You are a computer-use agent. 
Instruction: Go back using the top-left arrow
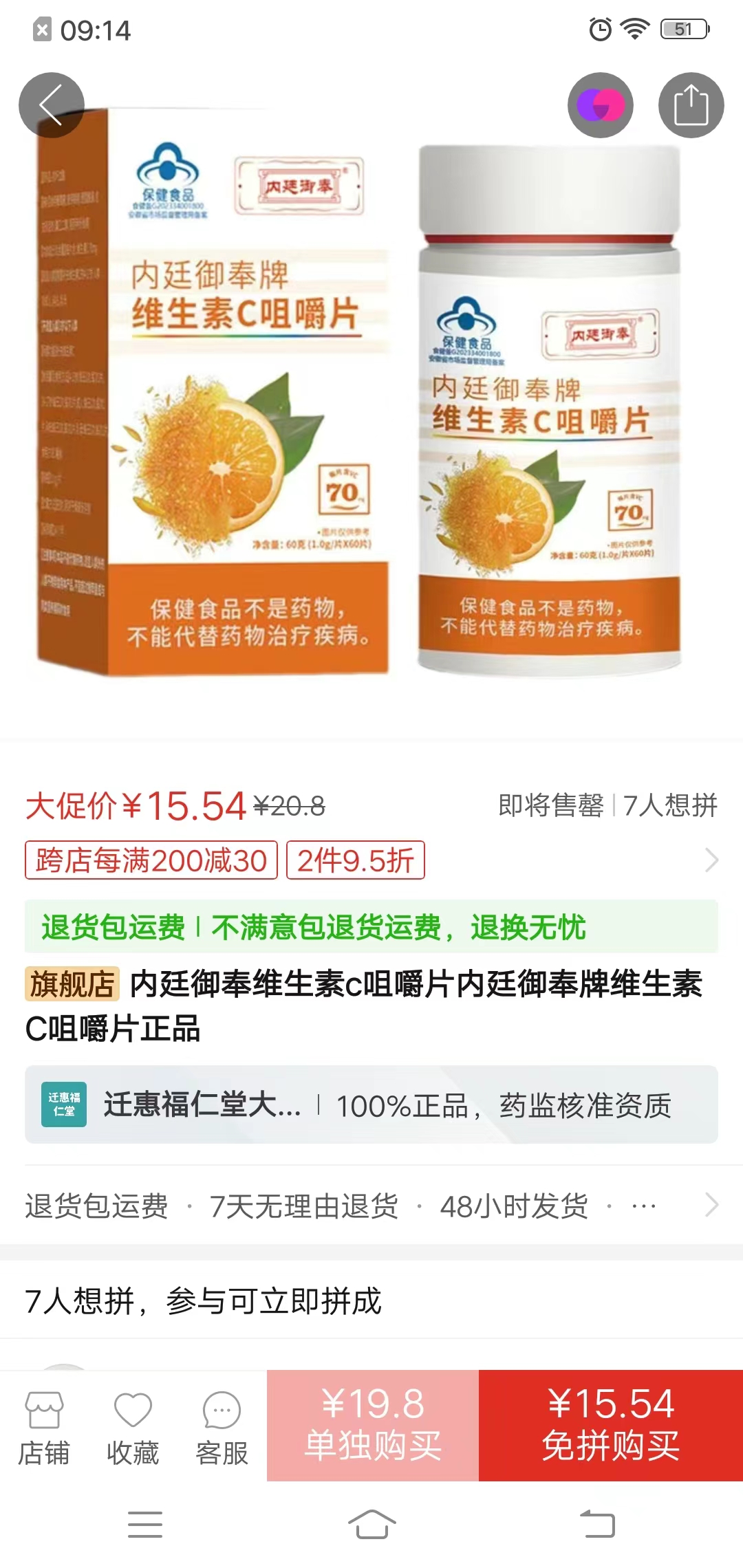(x=52, y=105)
